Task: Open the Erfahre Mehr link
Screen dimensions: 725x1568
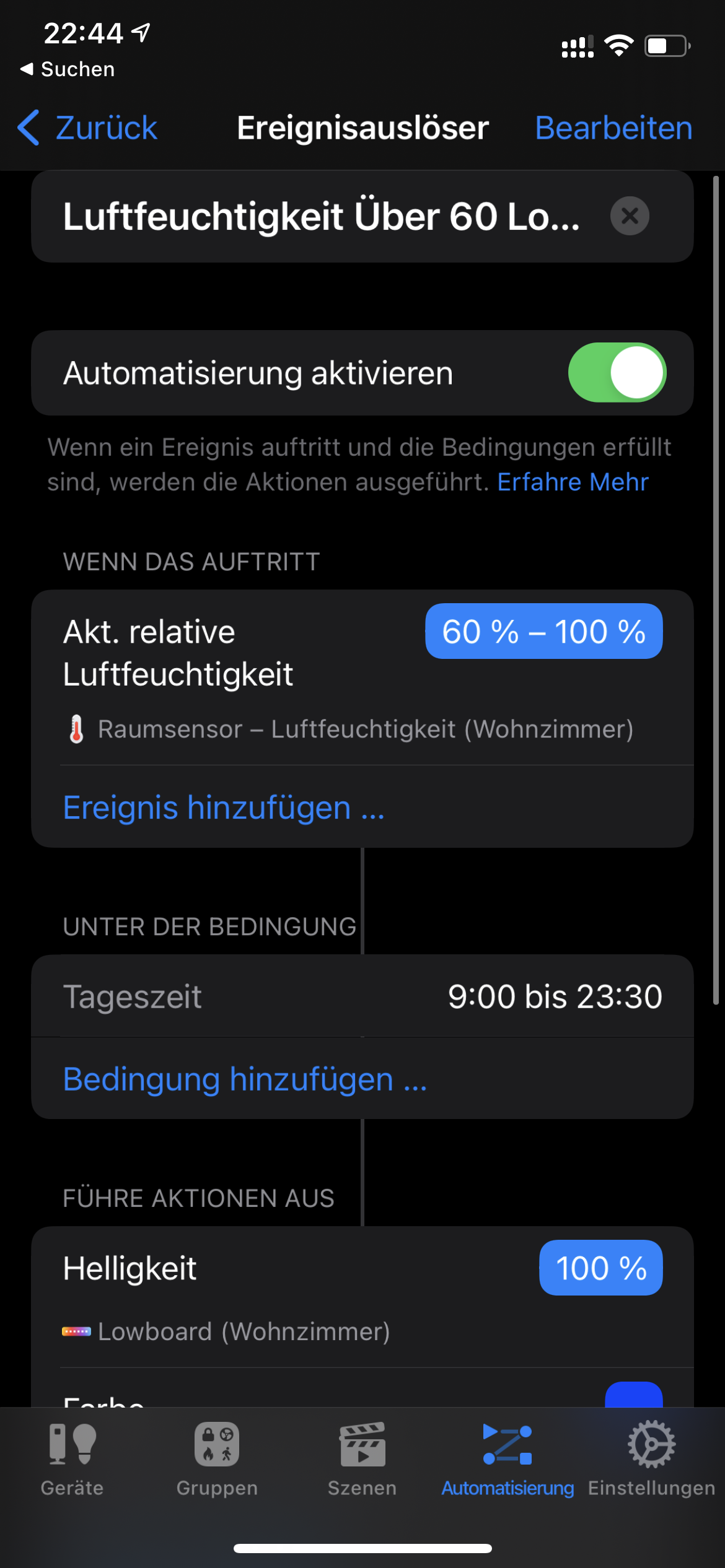Action: pyautogui.click(x=573, y=482)
